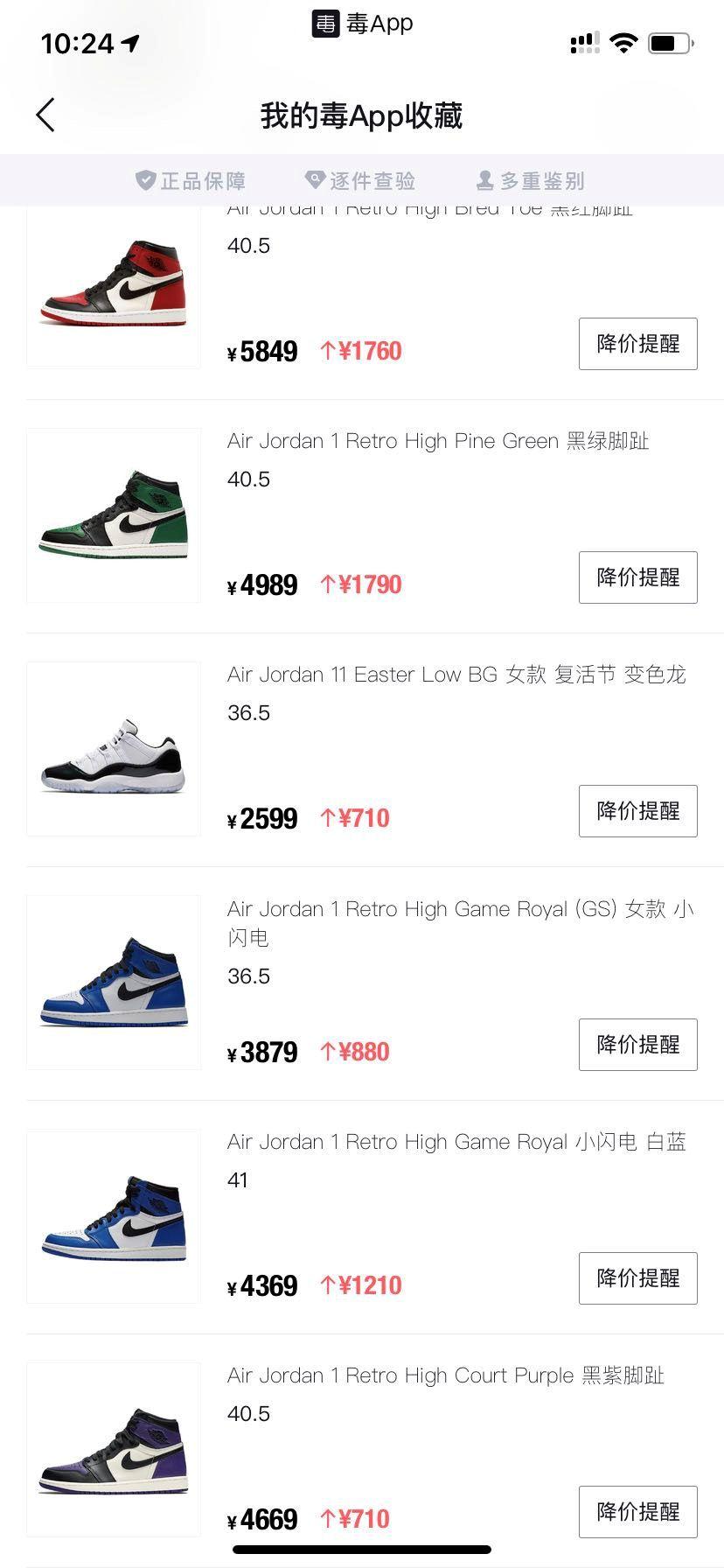This screenshot has height=1568, width=724.
Task: Set 降价提醒 for Court Purple 黑紫脚趾
Action: pyautogui.click(x=637, y=1512)
